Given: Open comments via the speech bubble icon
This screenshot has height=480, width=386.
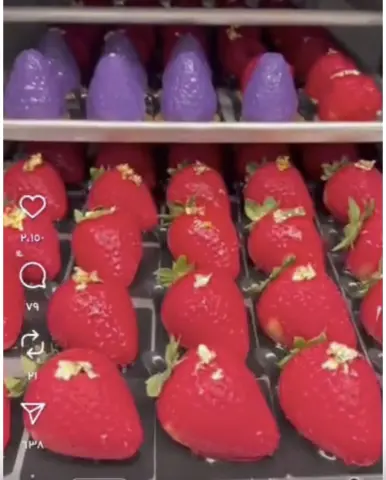Looking at the screenshot, I should [x=32, y=275].
